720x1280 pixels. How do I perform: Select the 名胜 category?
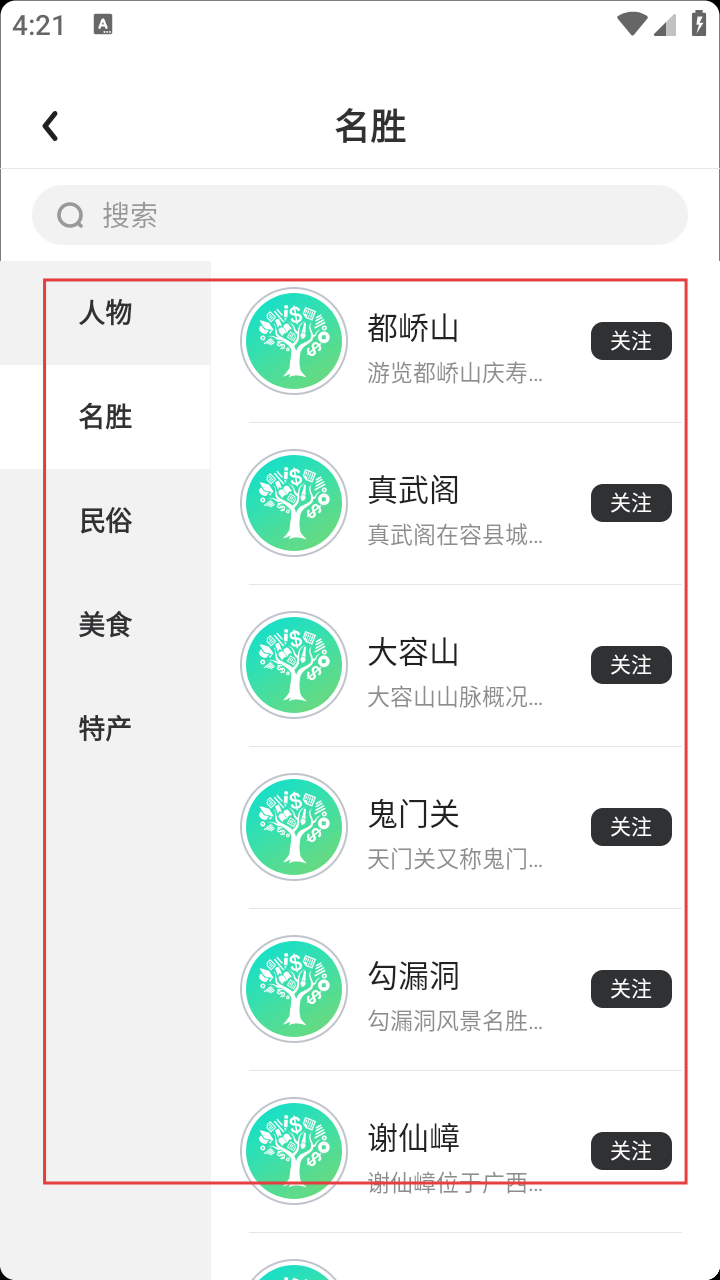tap(105, 417)
